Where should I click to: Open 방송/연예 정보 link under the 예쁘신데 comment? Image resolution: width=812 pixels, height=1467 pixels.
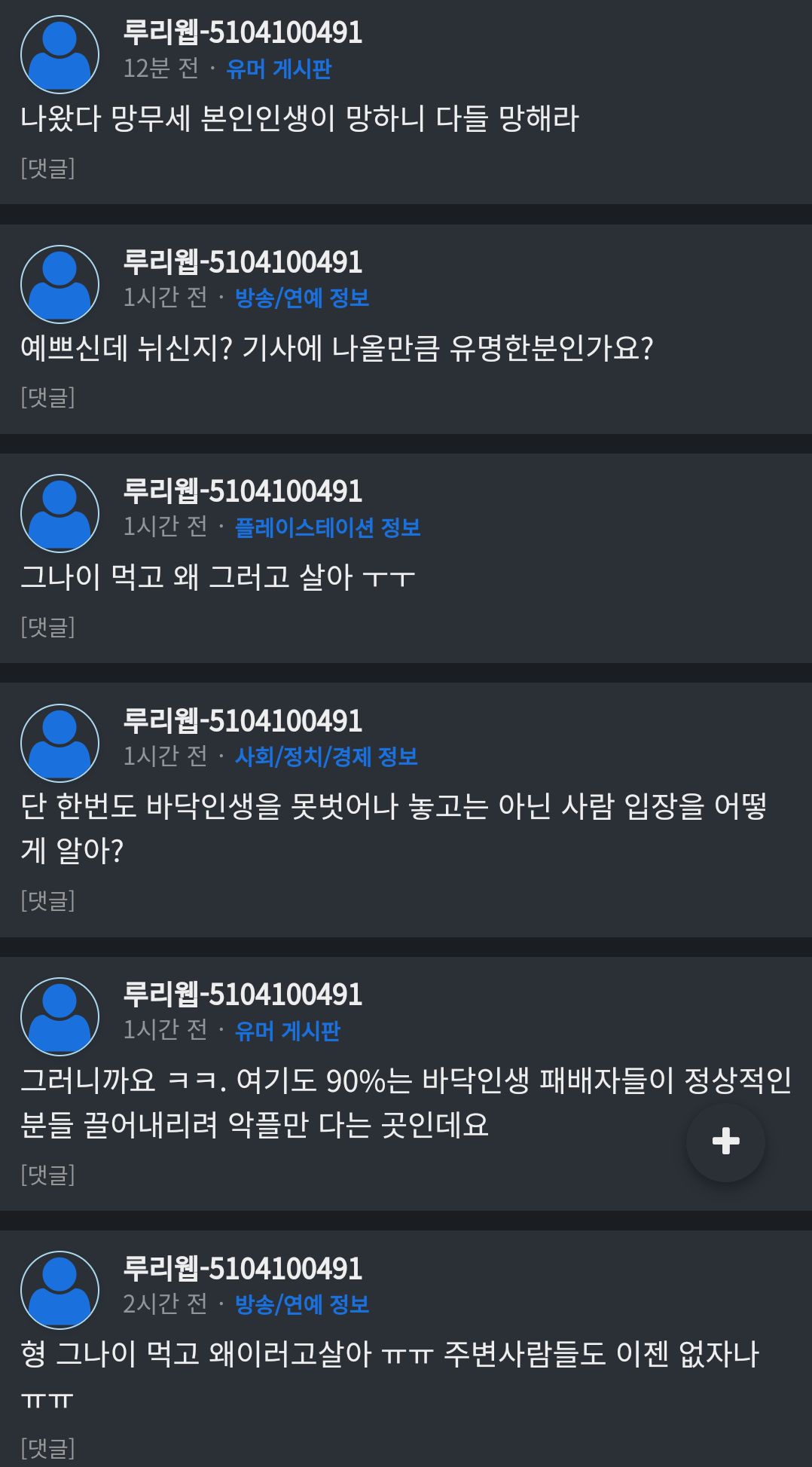coord(302,298)
